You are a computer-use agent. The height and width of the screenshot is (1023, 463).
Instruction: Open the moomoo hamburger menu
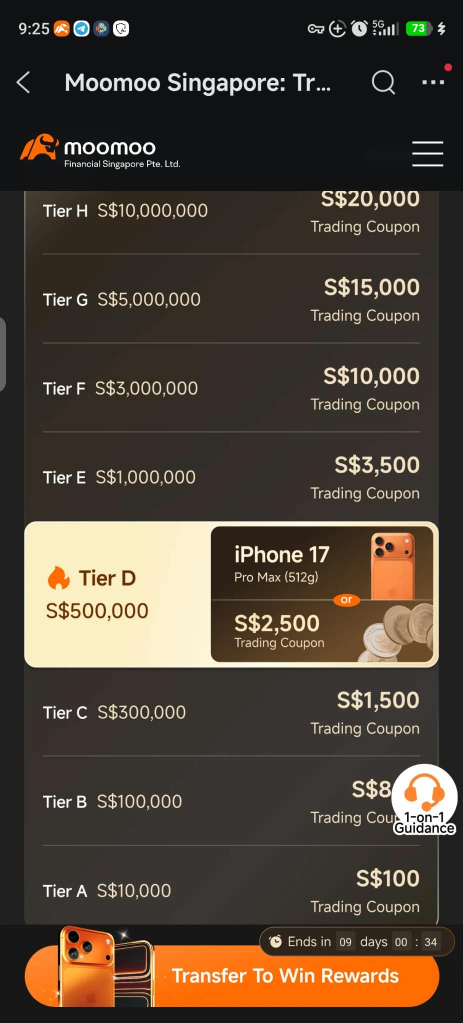click(428, 154)
